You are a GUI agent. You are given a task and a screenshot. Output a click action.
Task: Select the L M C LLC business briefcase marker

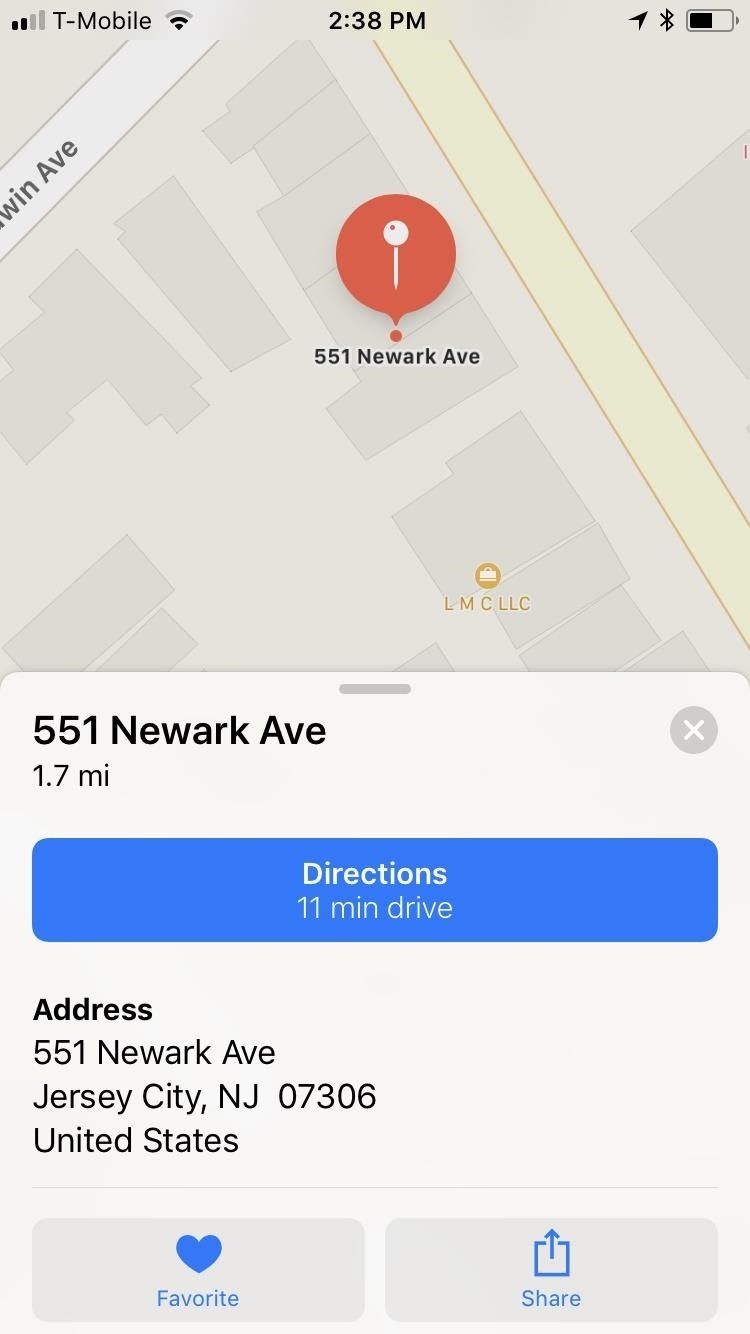487,576
